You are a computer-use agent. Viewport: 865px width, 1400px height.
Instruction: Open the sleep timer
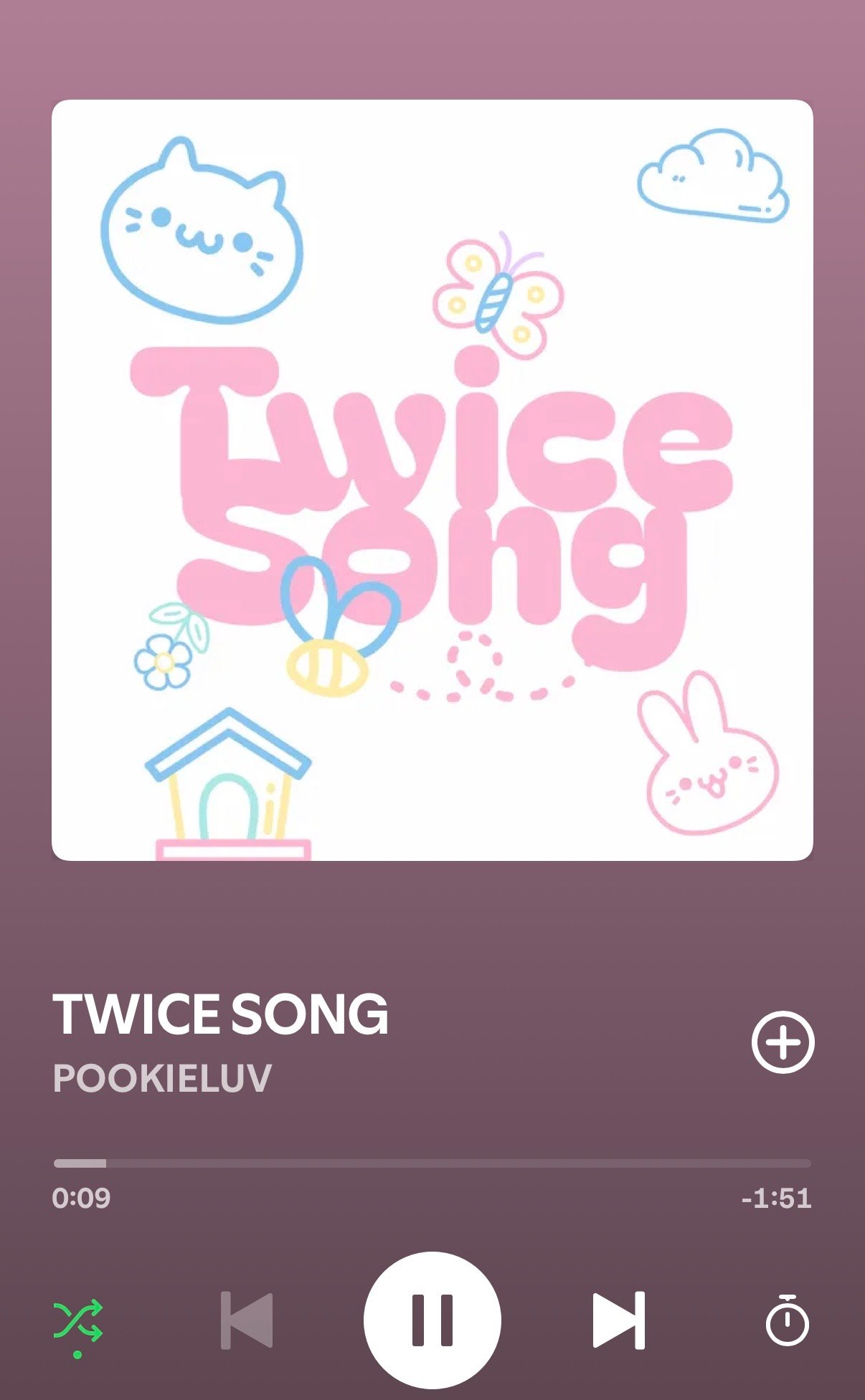coord(788,1320)
